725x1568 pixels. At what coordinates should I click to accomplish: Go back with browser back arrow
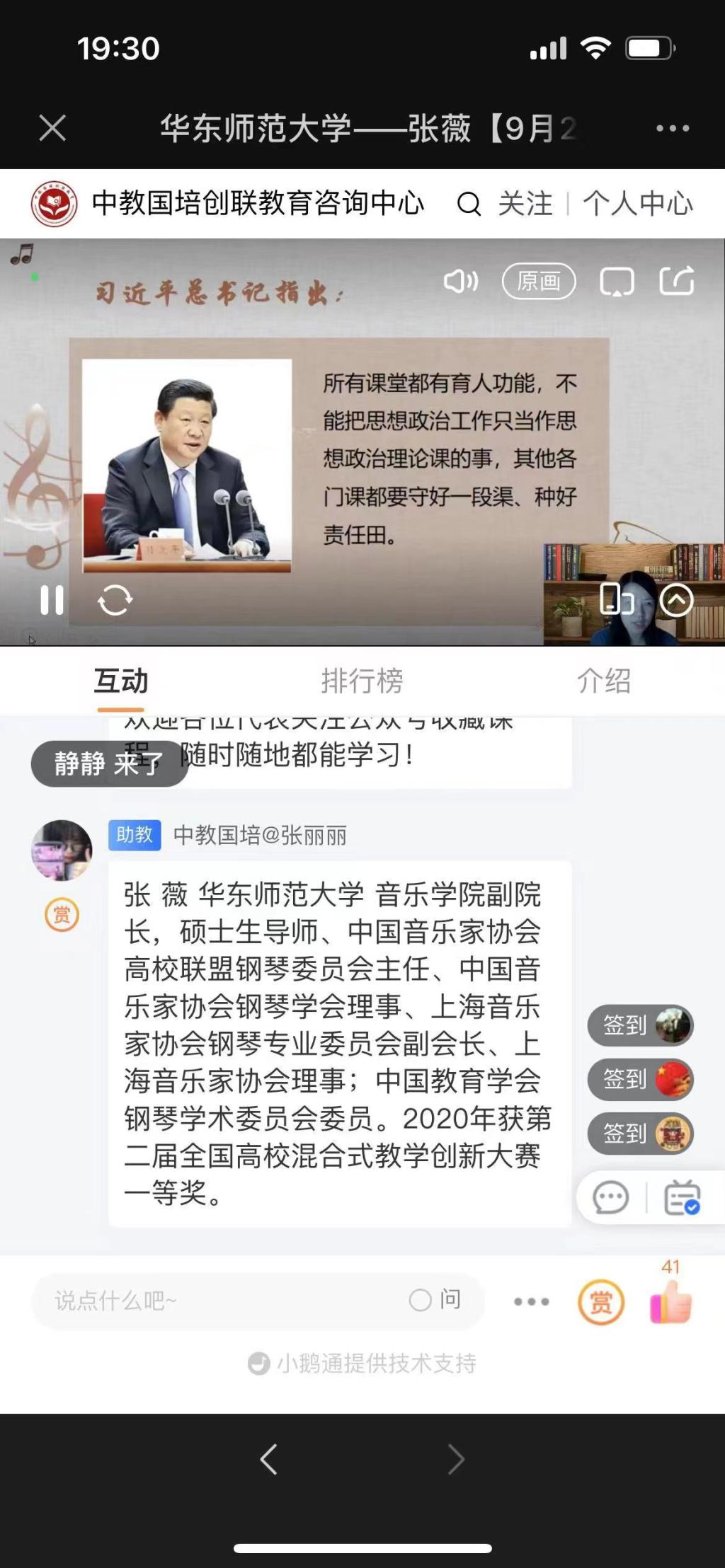(x=268, y=1460)
